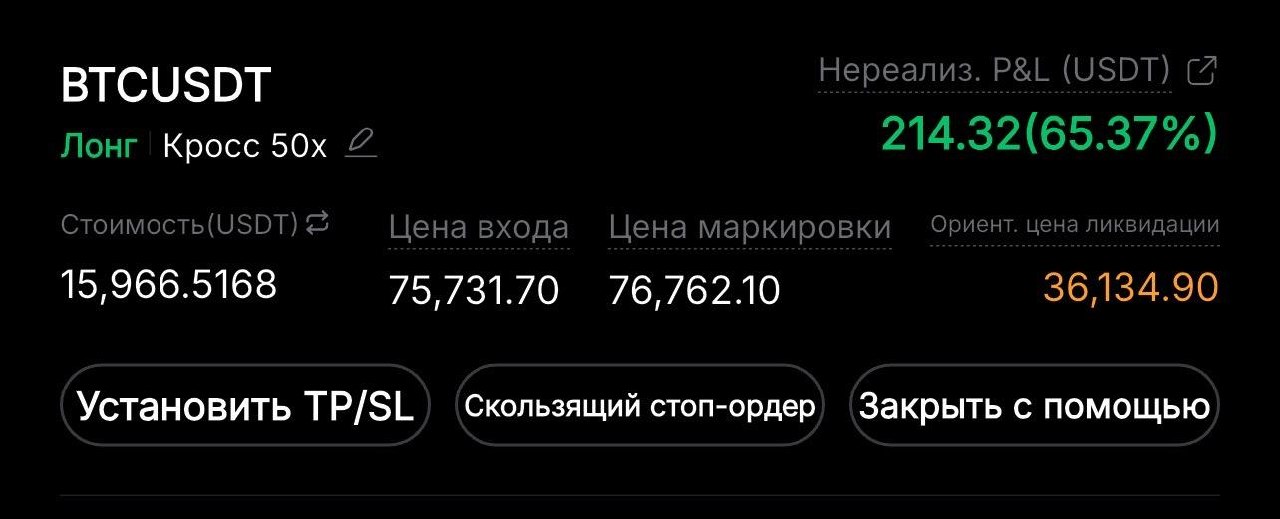Share the unrealized P&L result
1280x519 pixels.
[x=1200, y=71]
